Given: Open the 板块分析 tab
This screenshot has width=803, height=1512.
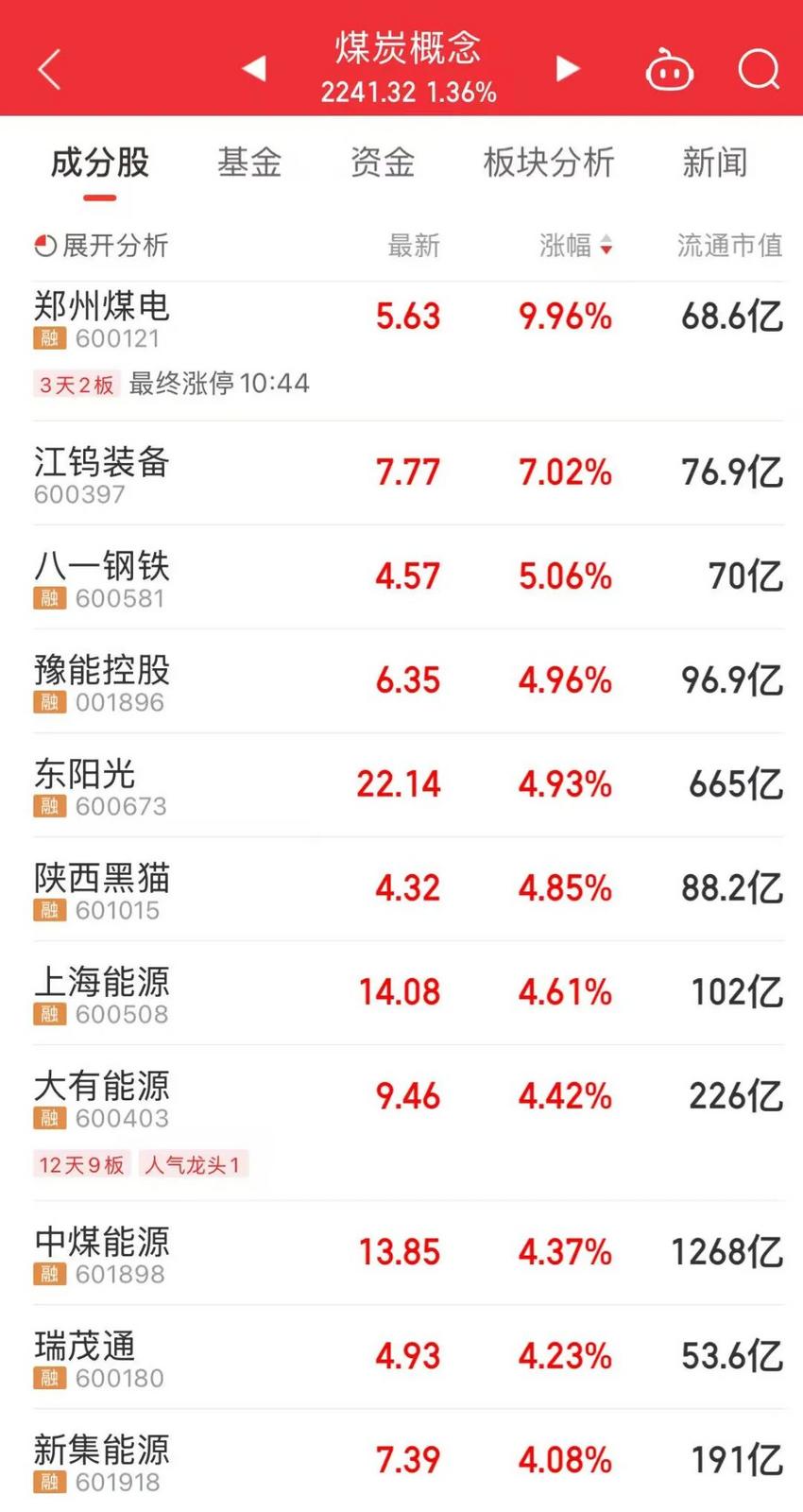Looking at the screenshot, I should [549, 163].
